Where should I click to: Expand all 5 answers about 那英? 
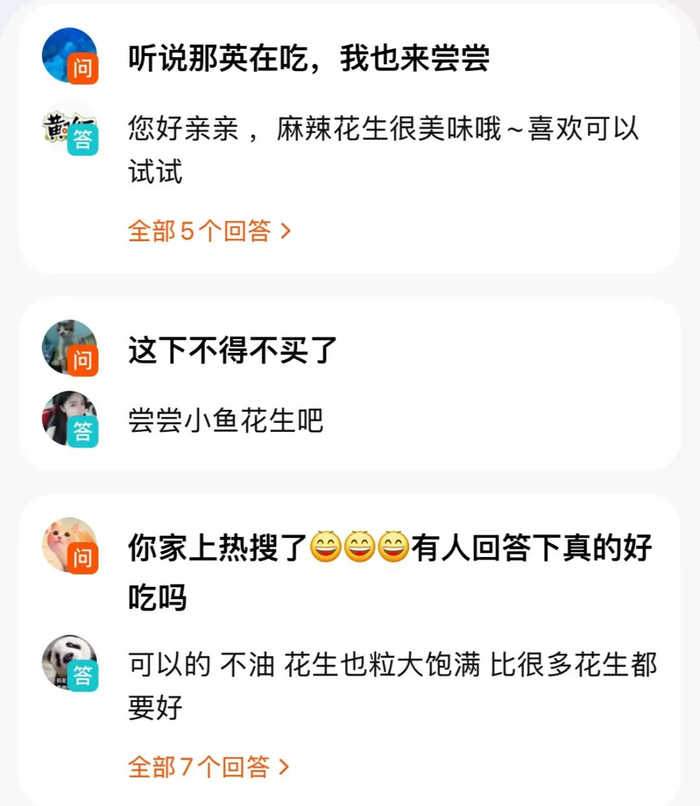click(x=209, y=231)
